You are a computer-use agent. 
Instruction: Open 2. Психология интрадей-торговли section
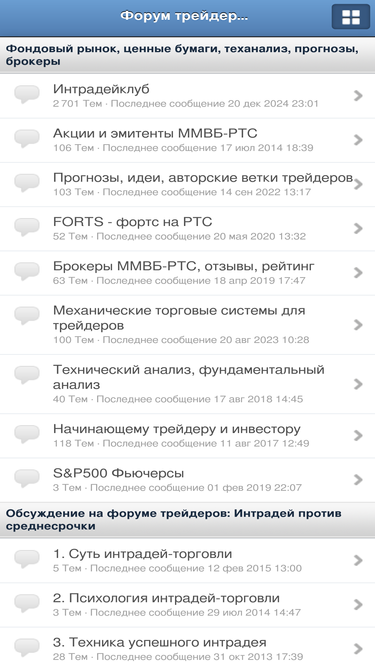(188, 605)
